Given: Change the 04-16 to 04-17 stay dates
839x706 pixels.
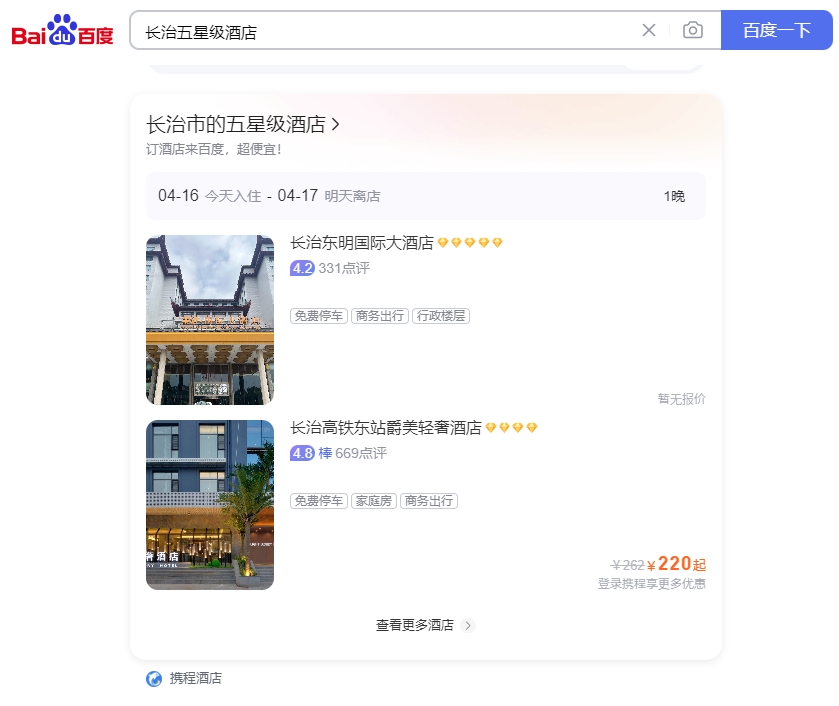Looking at the screenshot, I should 425,196.
